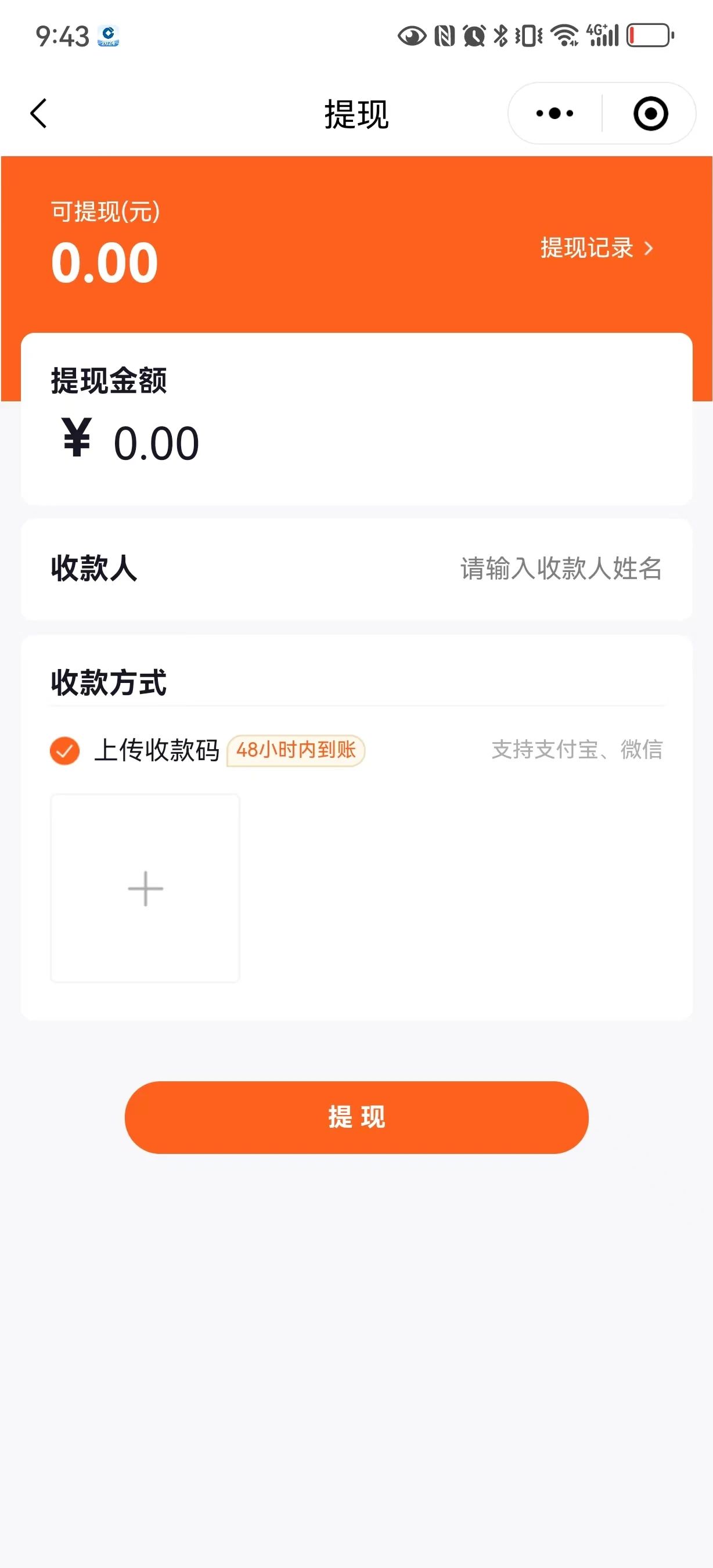
Task: Go back using the top-left arrow
Action: (38, 114)
